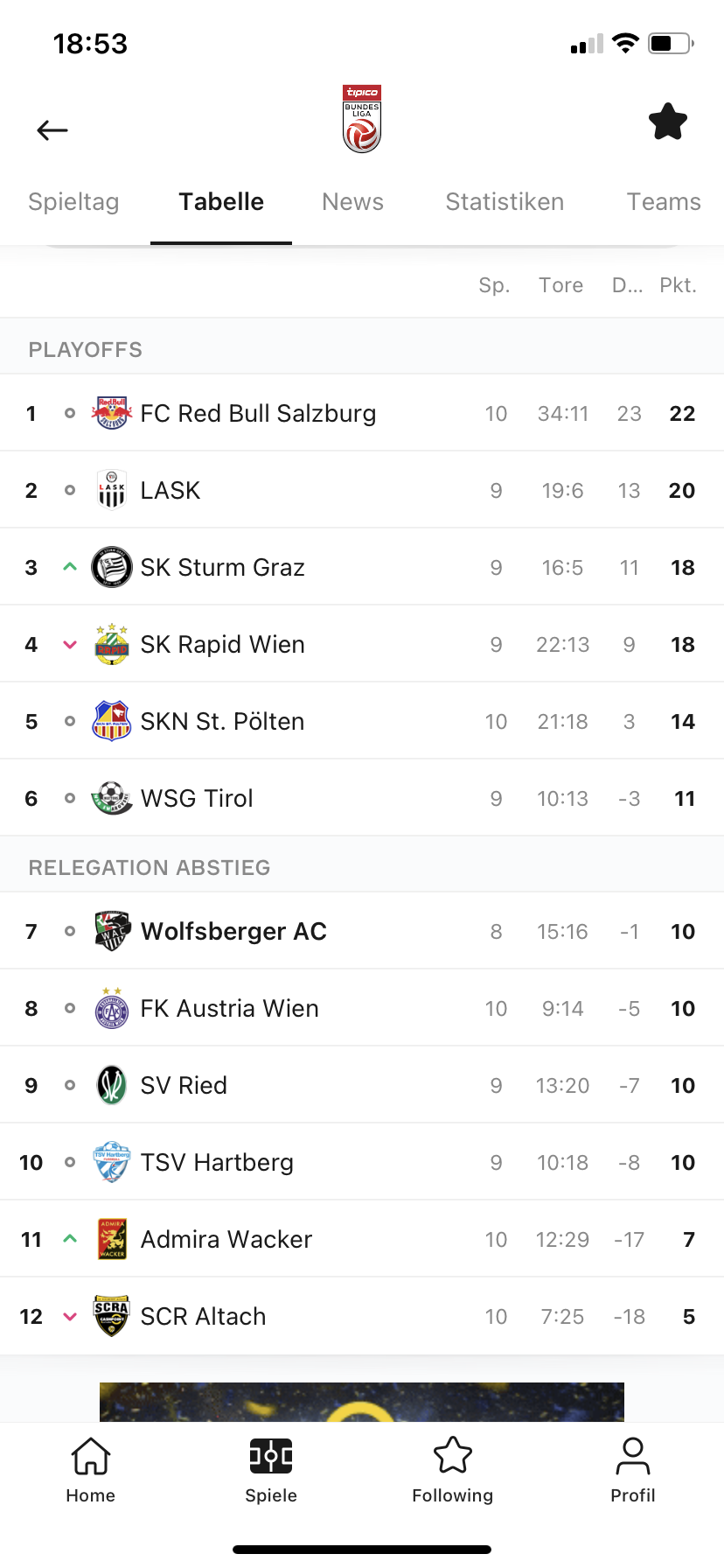Open the Profil tab

click(x=633, y=1470)
